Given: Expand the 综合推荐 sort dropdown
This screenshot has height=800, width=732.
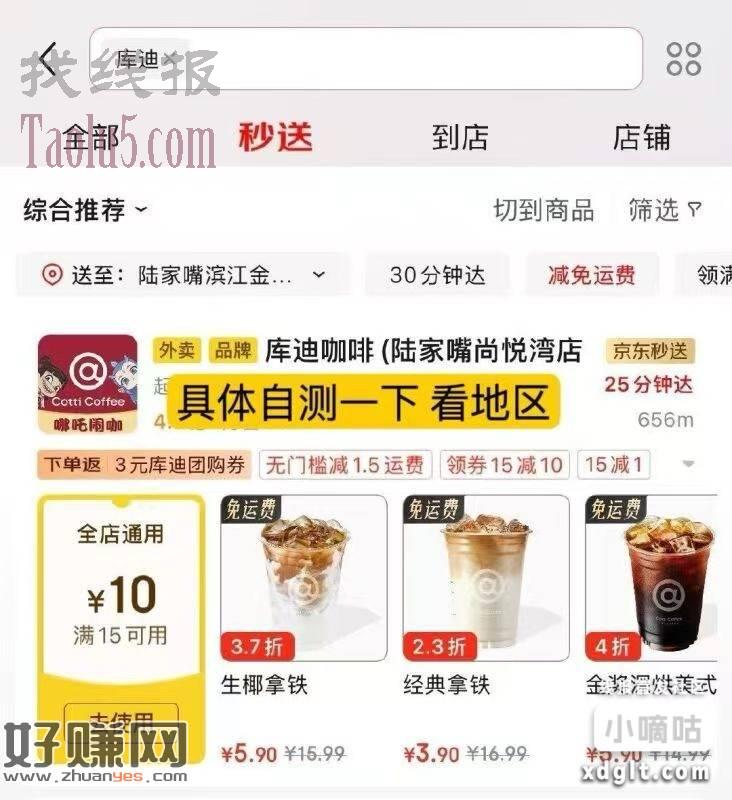Looking at the screenshot, I should [x=85, y=210].
